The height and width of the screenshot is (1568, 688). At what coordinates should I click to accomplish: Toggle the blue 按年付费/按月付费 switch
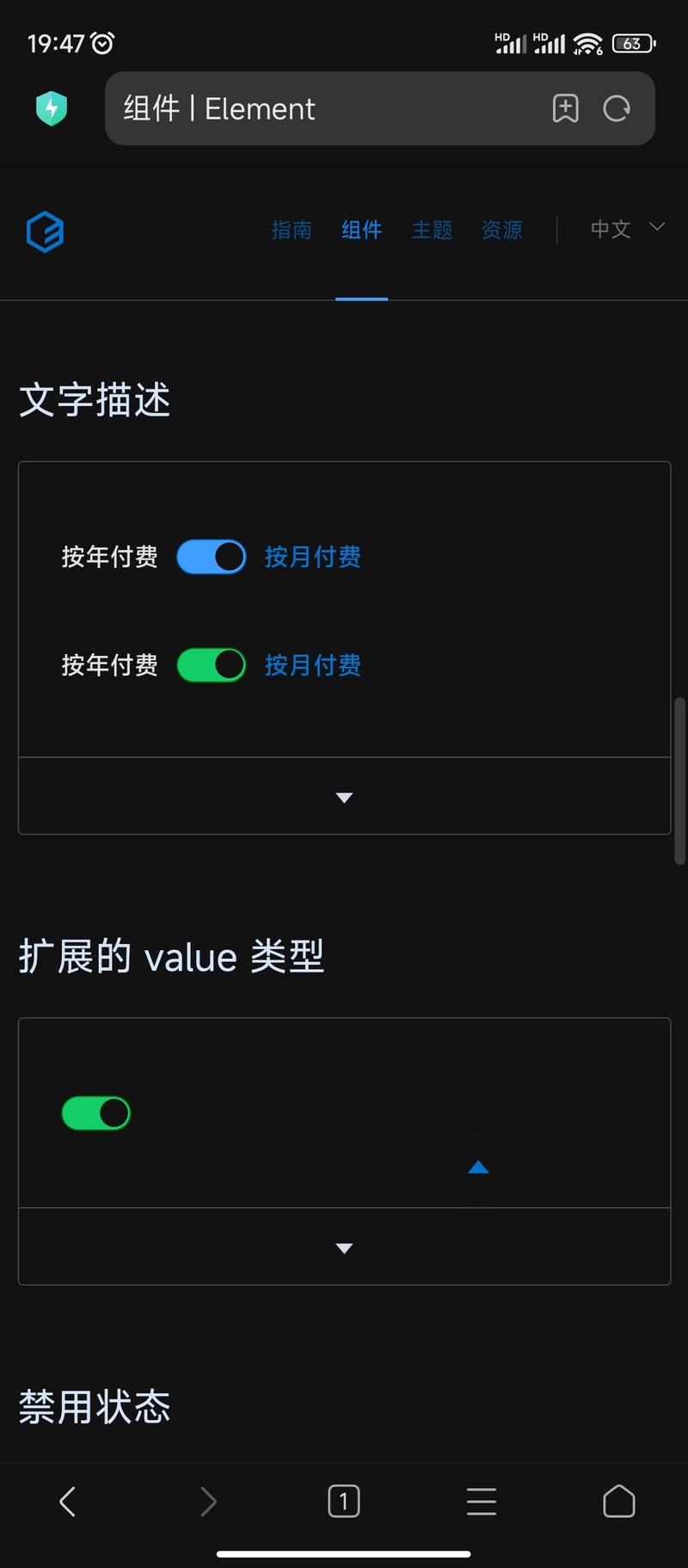click(x=212, y=557)
